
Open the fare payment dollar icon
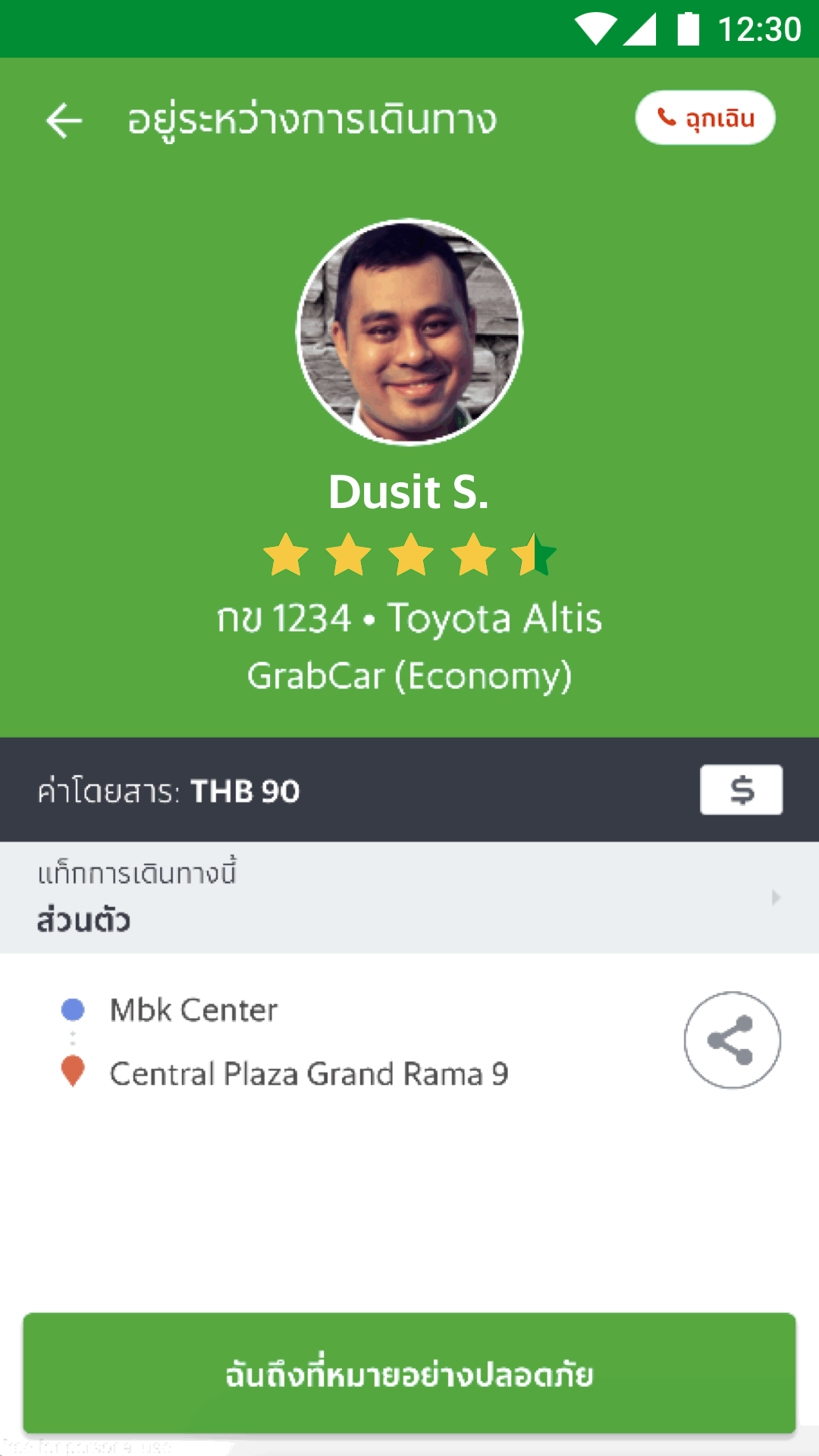[741, 790]
